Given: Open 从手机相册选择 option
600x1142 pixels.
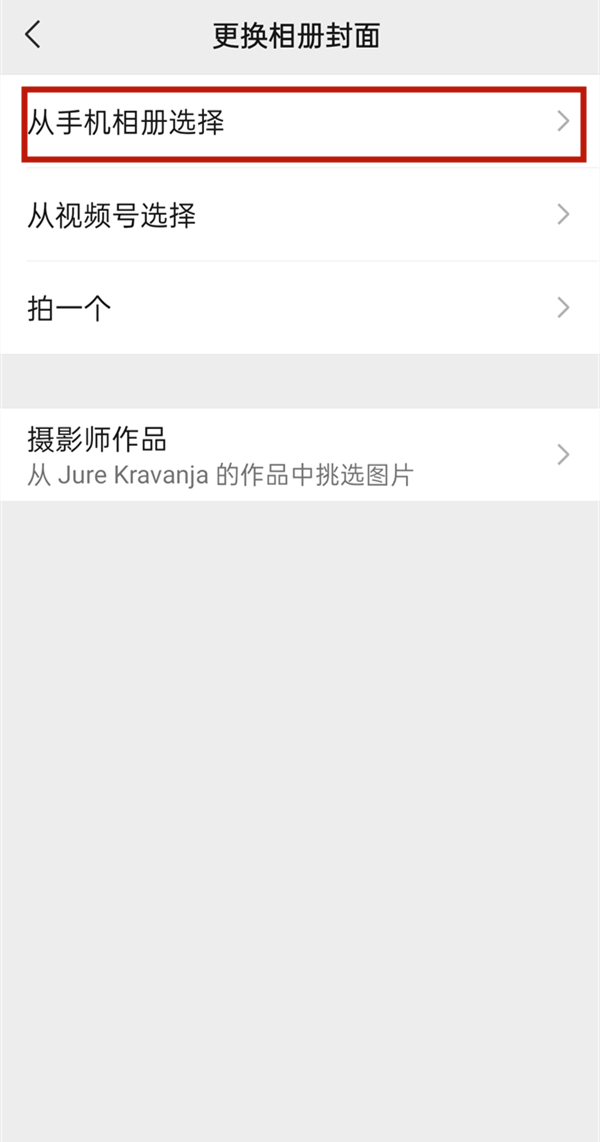Looking at the screenshot, I should [300, 122].
